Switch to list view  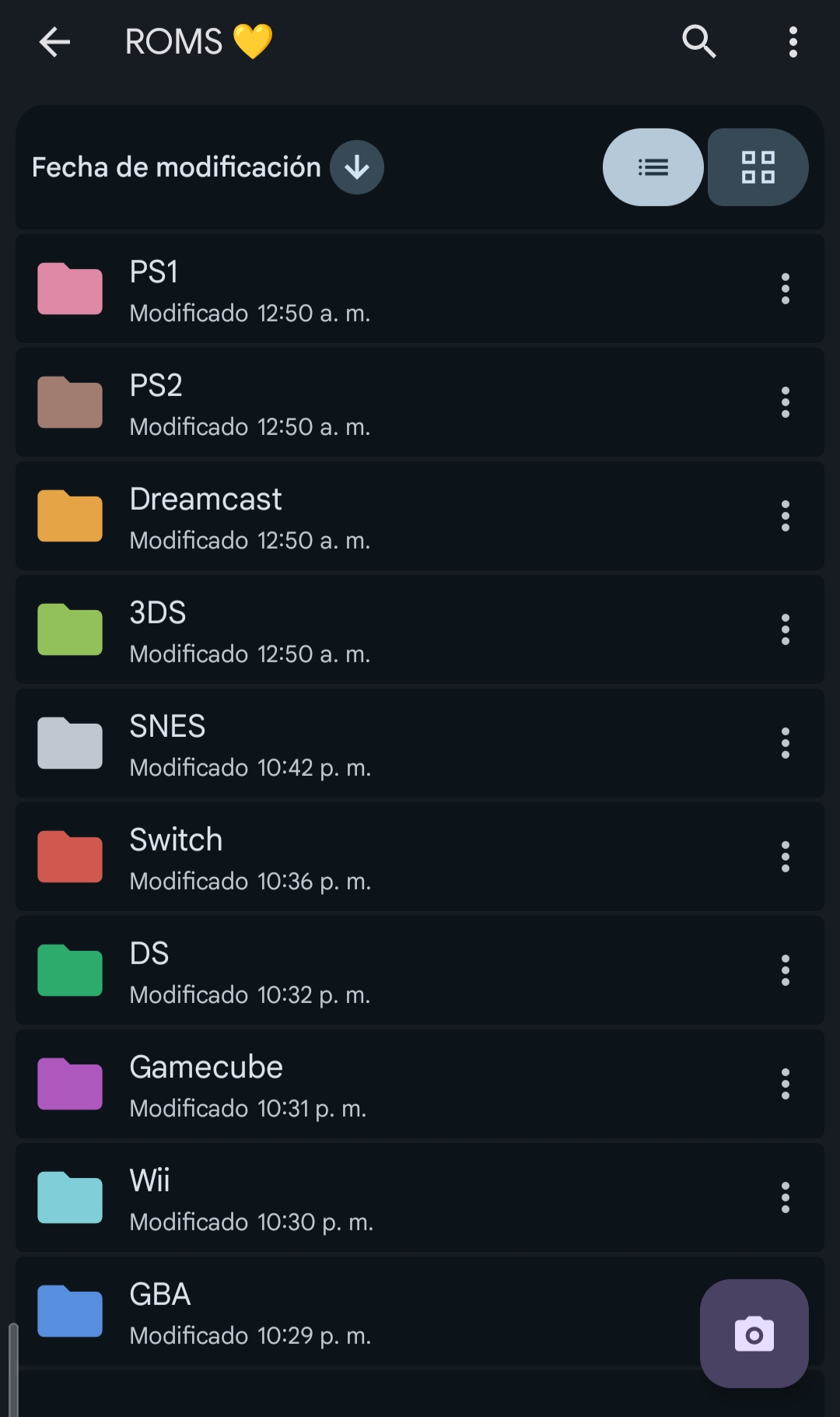653,167
